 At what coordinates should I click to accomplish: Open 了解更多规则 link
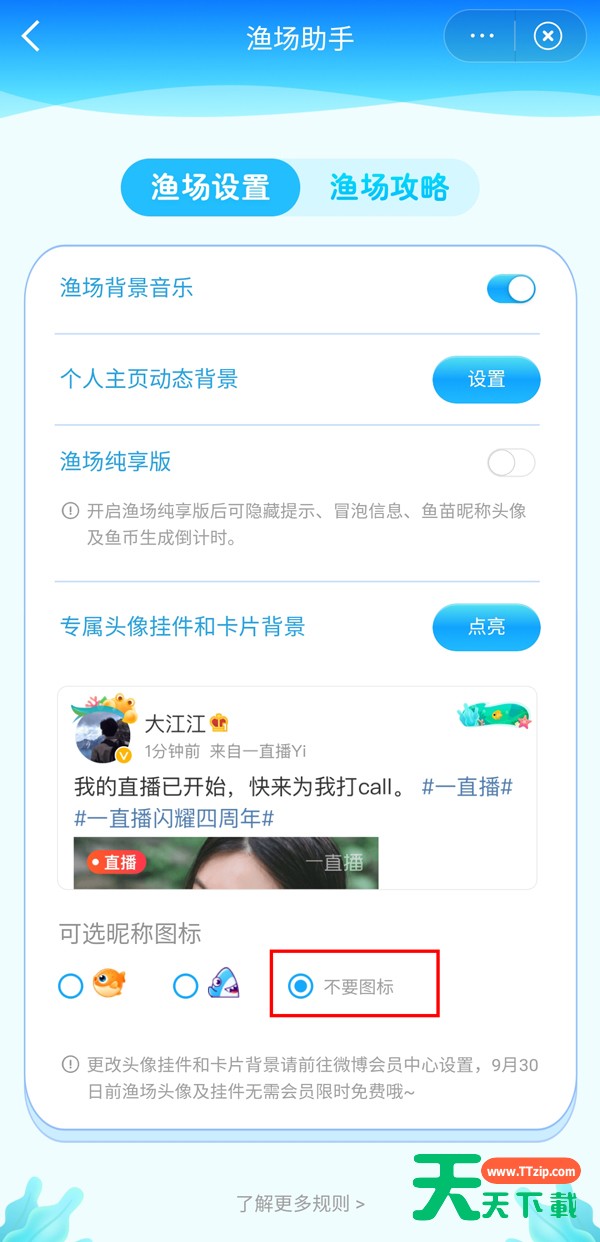300,1203
